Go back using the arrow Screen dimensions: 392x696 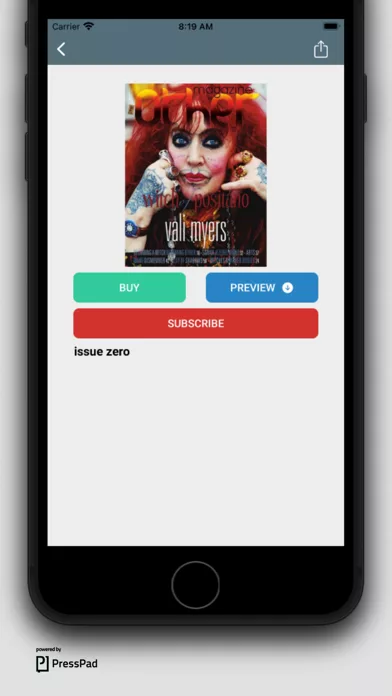[x=61, y=49]
